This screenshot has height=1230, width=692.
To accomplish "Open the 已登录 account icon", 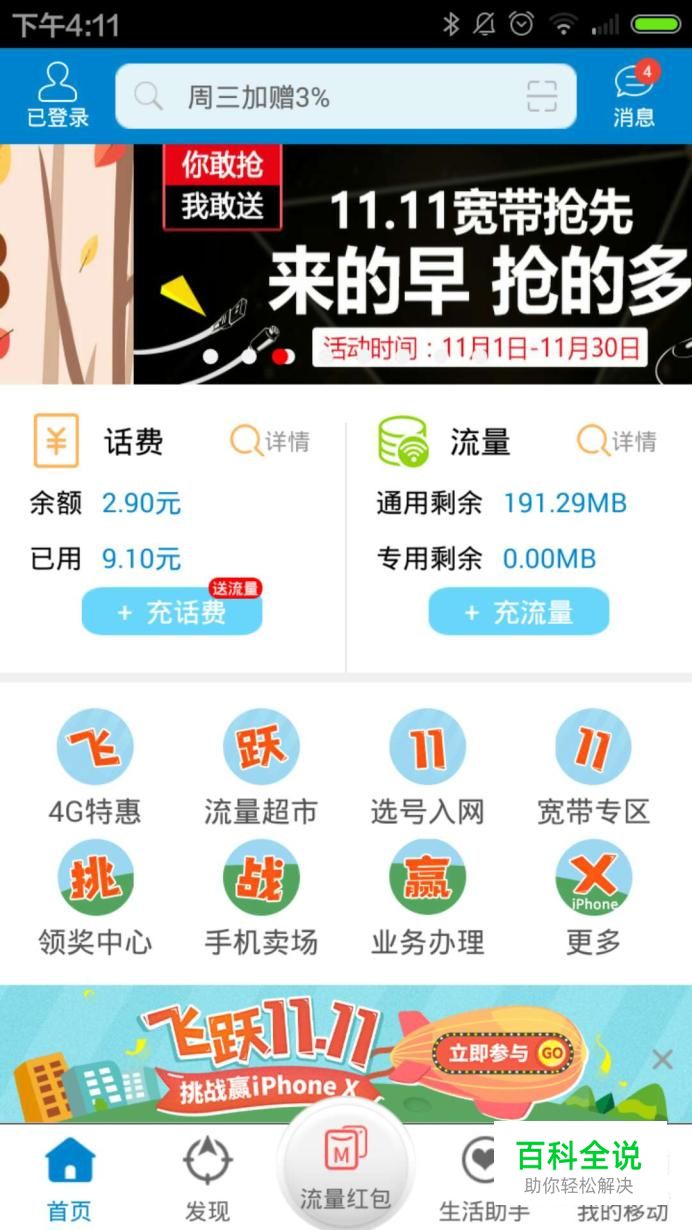I will coord(57,96).
